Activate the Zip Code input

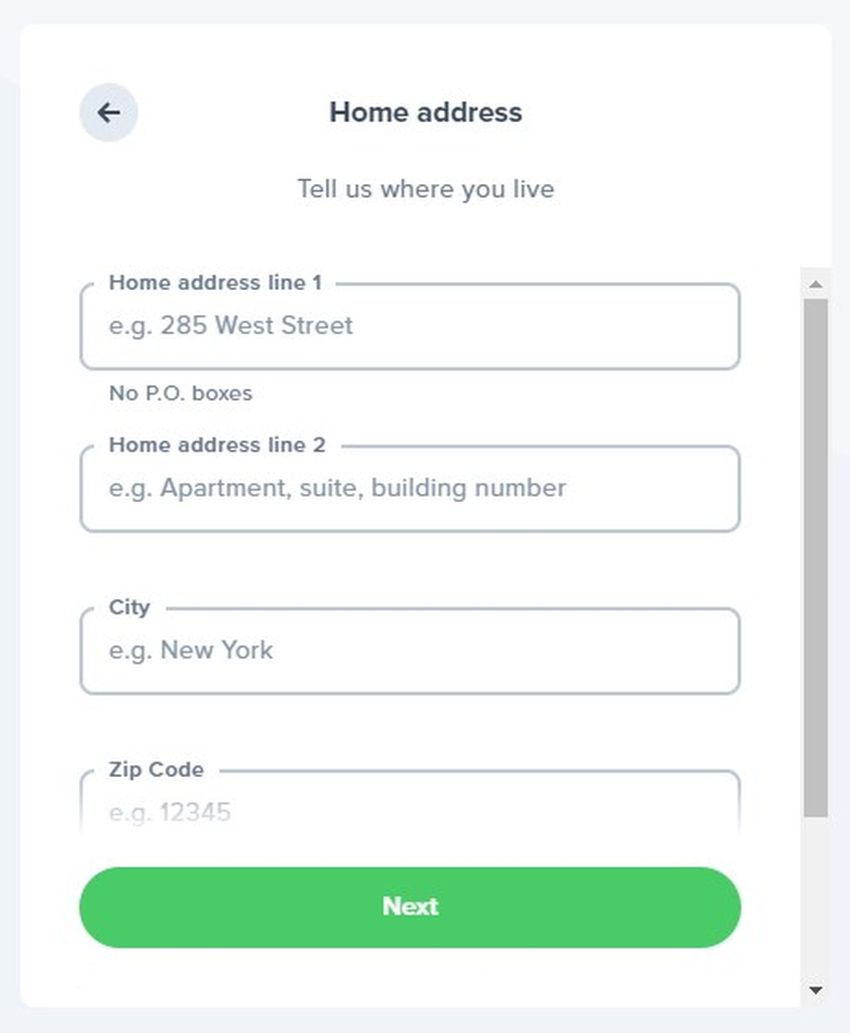click(x=410, y=811)
